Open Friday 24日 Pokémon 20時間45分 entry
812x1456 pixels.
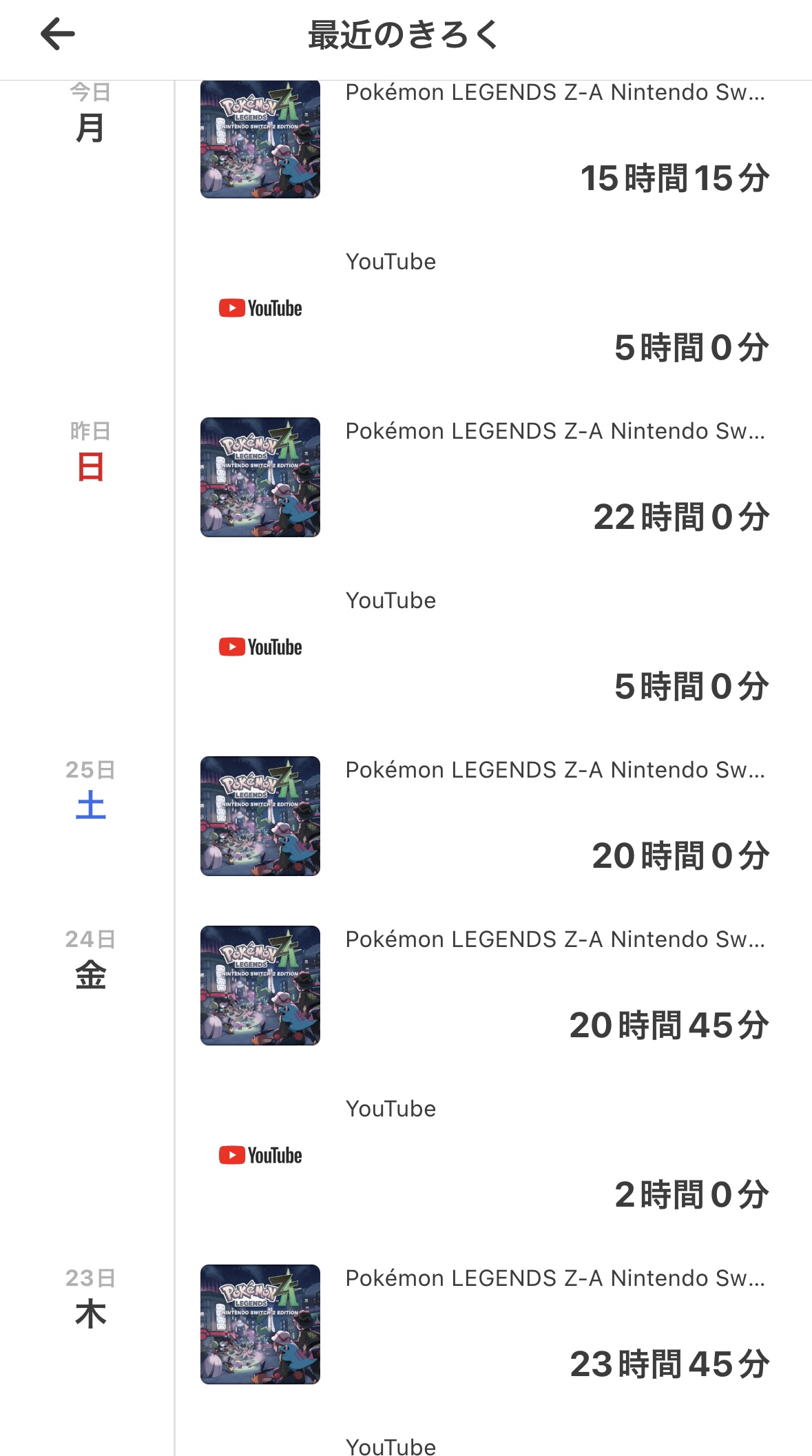pos(482,986)
